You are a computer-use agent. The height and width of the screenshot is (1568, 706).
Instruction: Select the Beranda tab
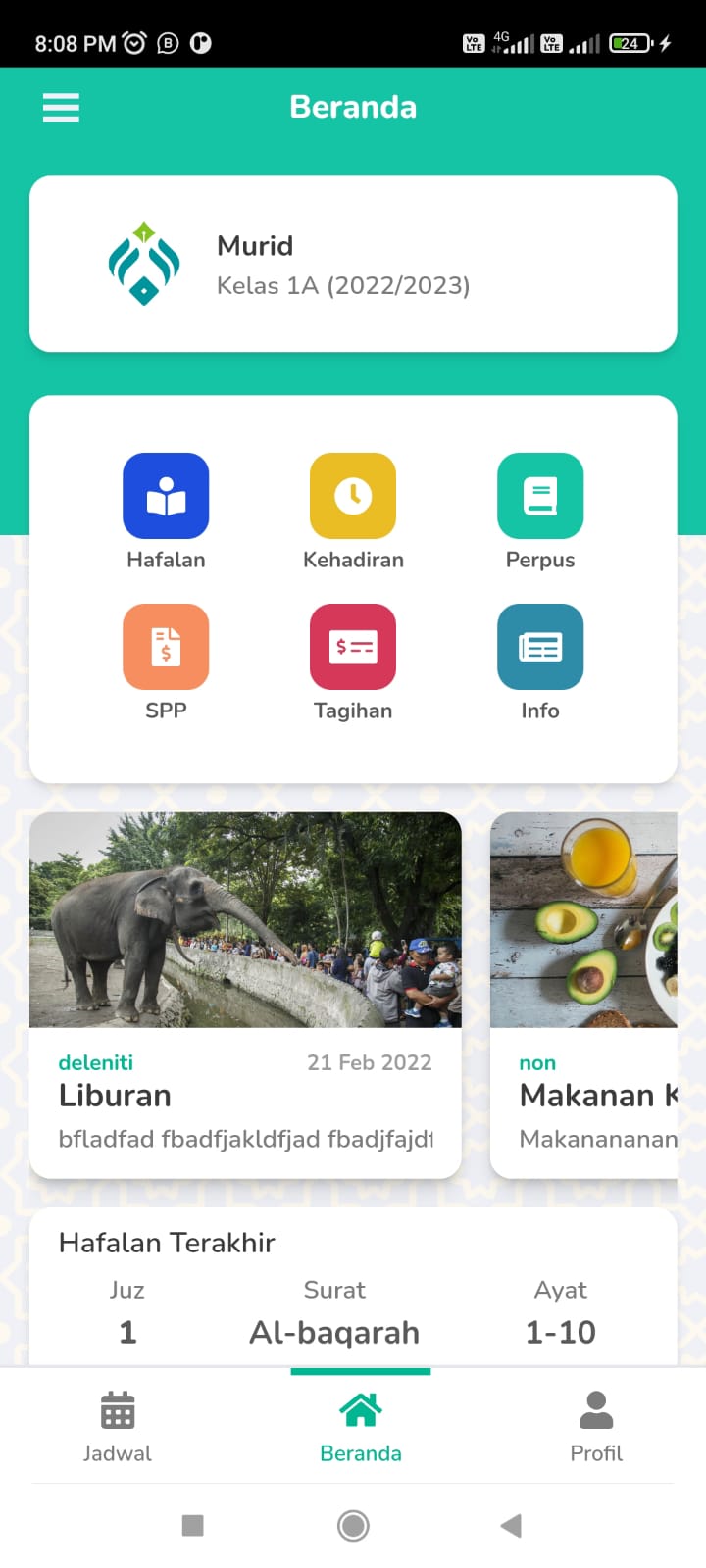361,1426
